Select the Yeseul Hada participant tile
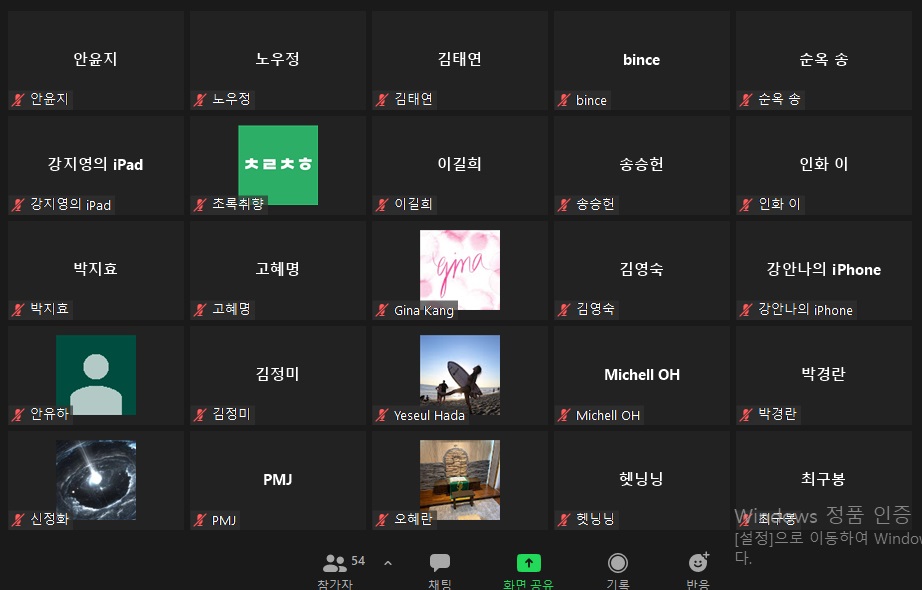 click(x=460, y=375)
